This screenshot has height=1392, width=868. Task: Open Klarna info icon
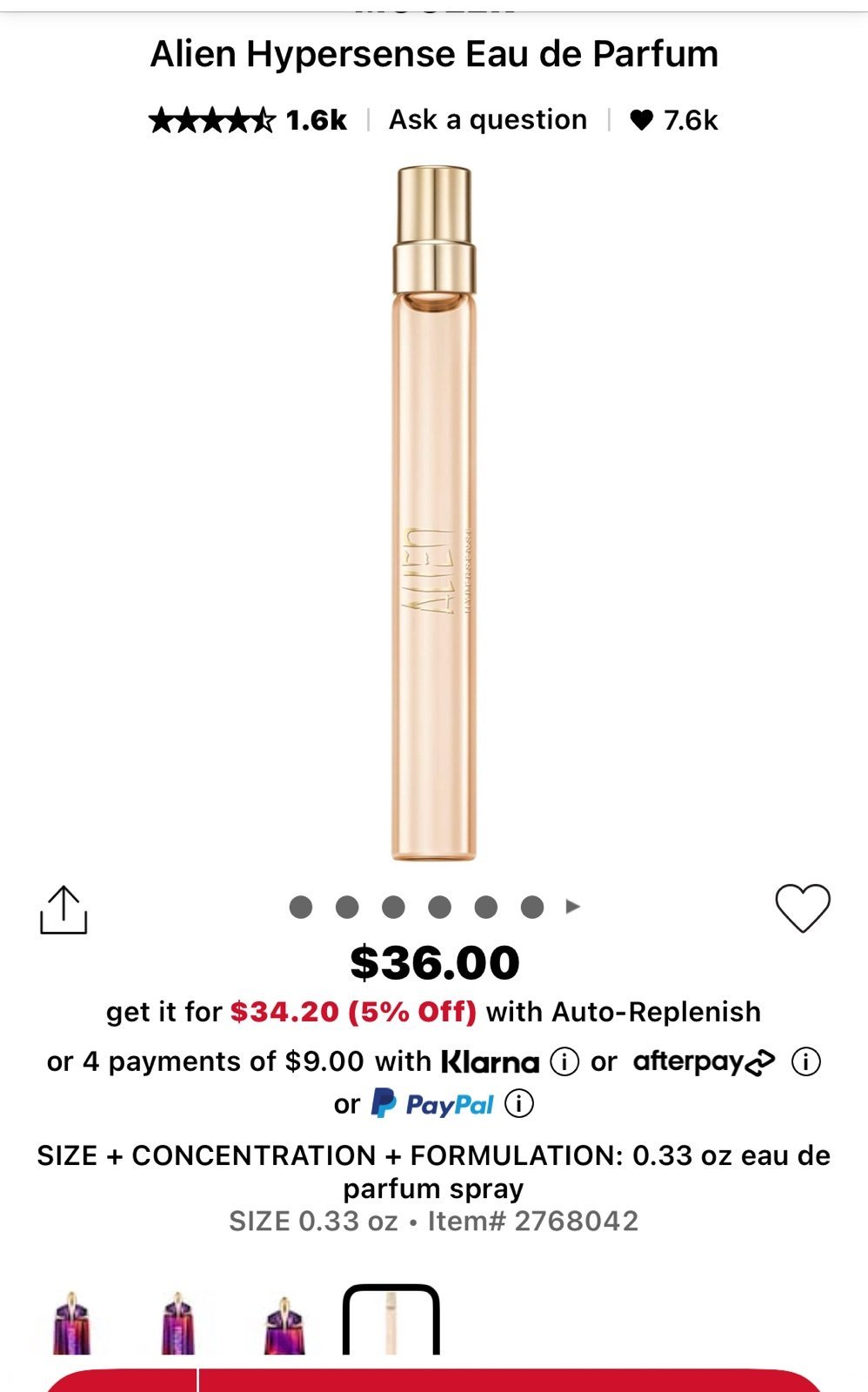(x=564, y=1062)
